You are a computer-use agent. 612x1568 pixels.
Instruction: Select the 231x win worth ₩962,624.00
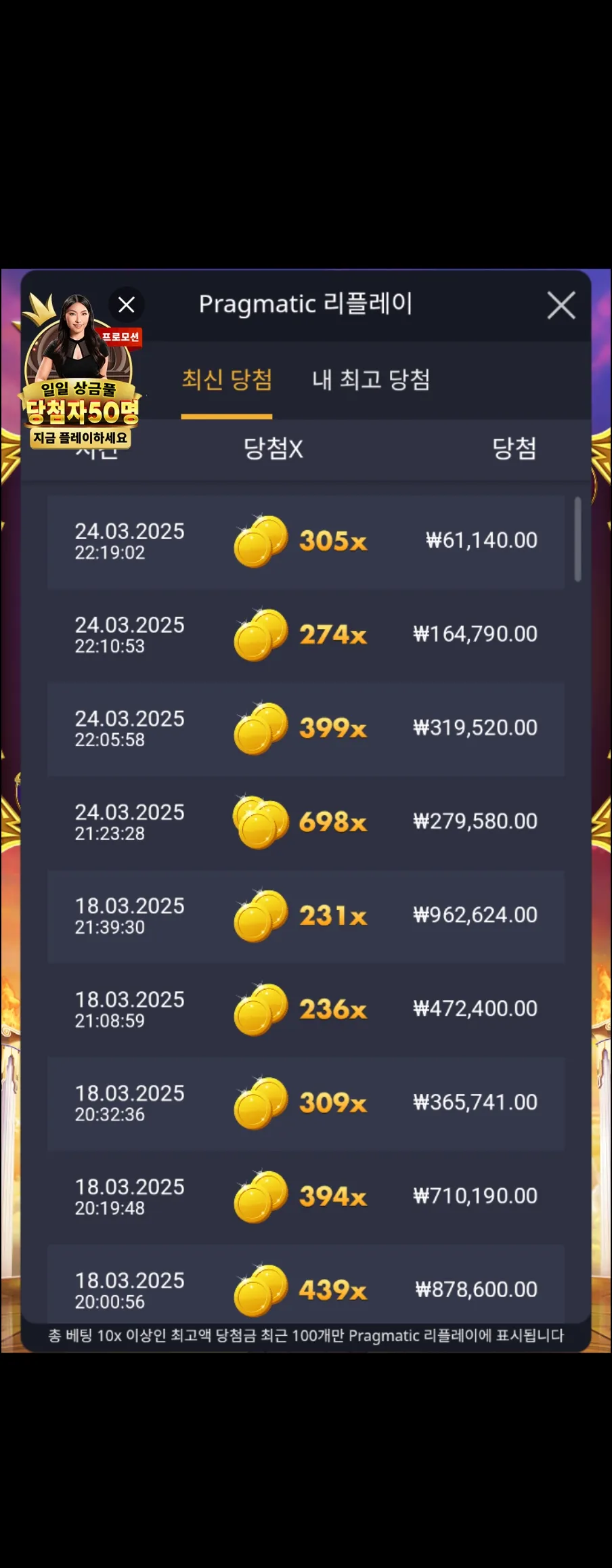306,916
